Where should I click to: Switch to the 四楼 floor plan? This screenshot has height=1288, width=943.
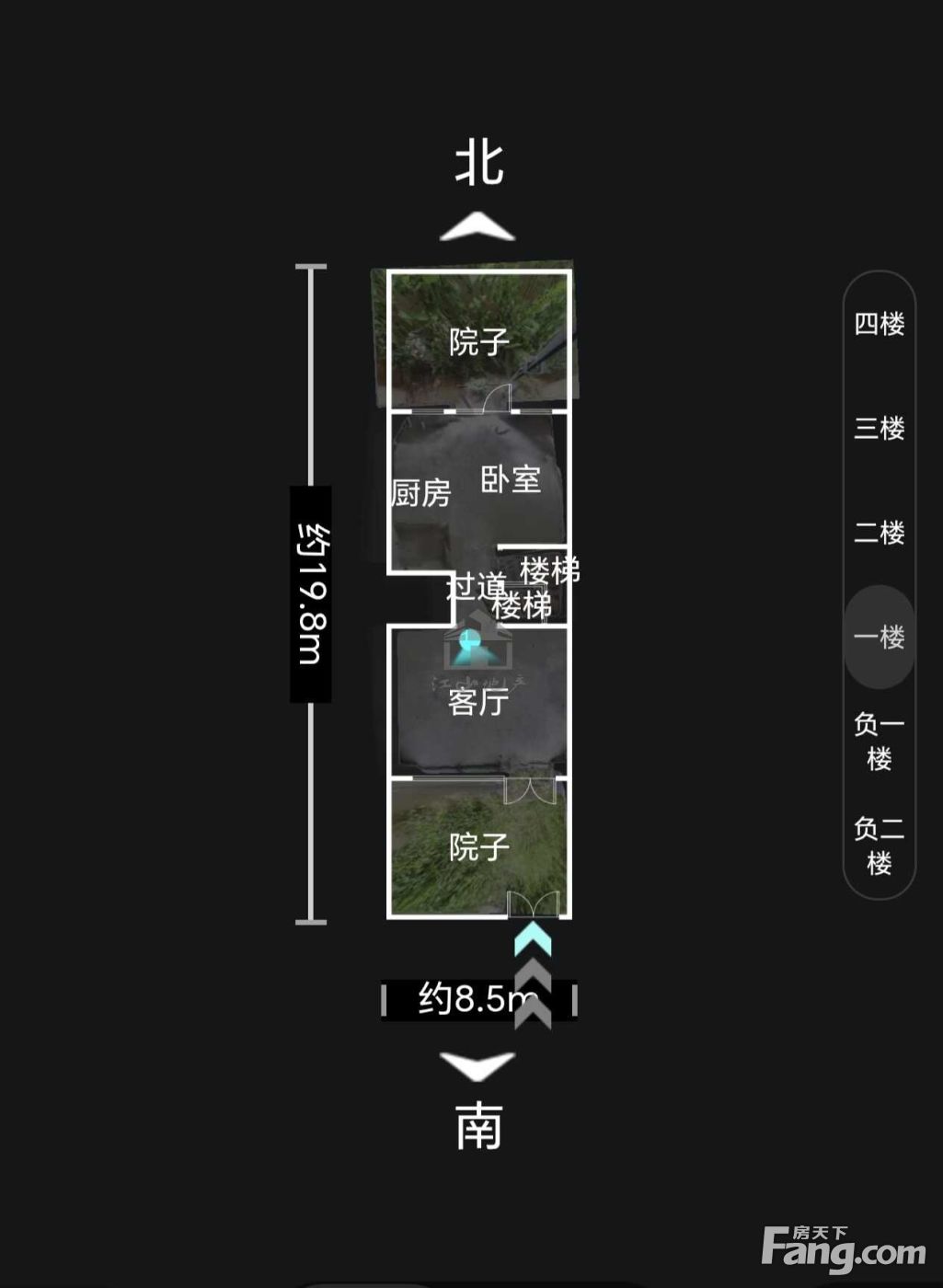click(x=880, y=324)
